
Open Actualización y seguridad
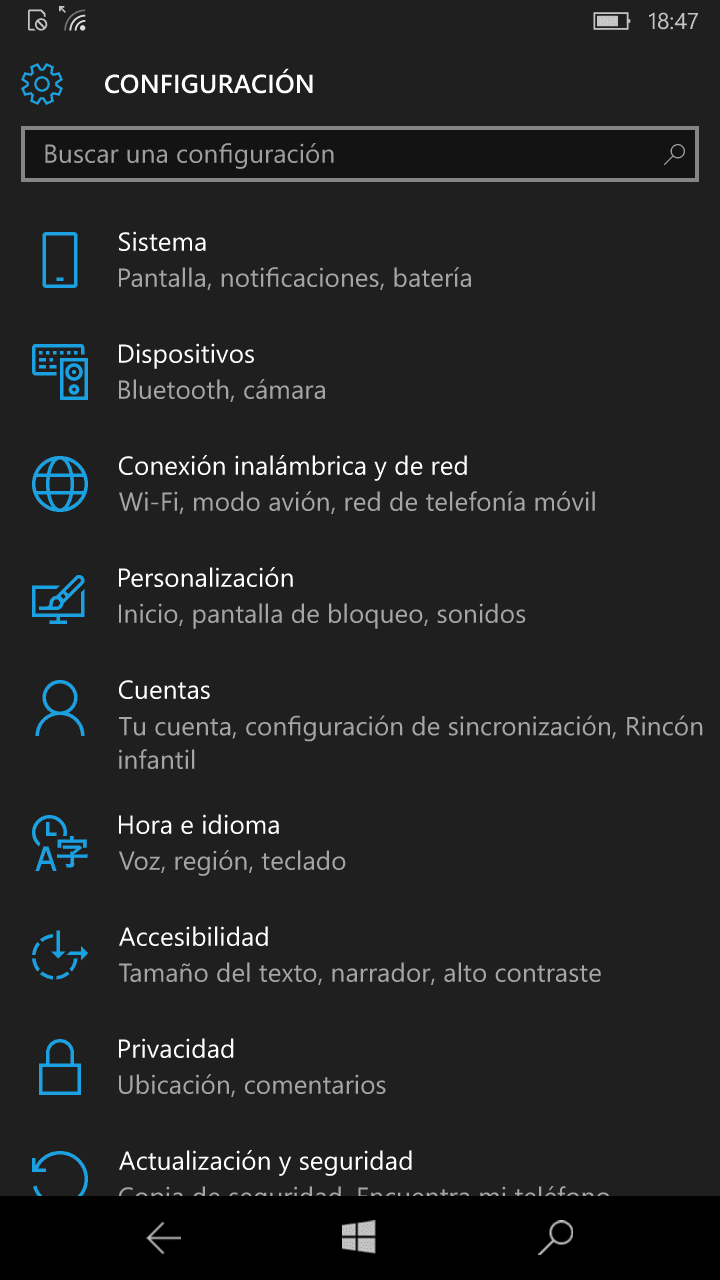pos(266,1162)
